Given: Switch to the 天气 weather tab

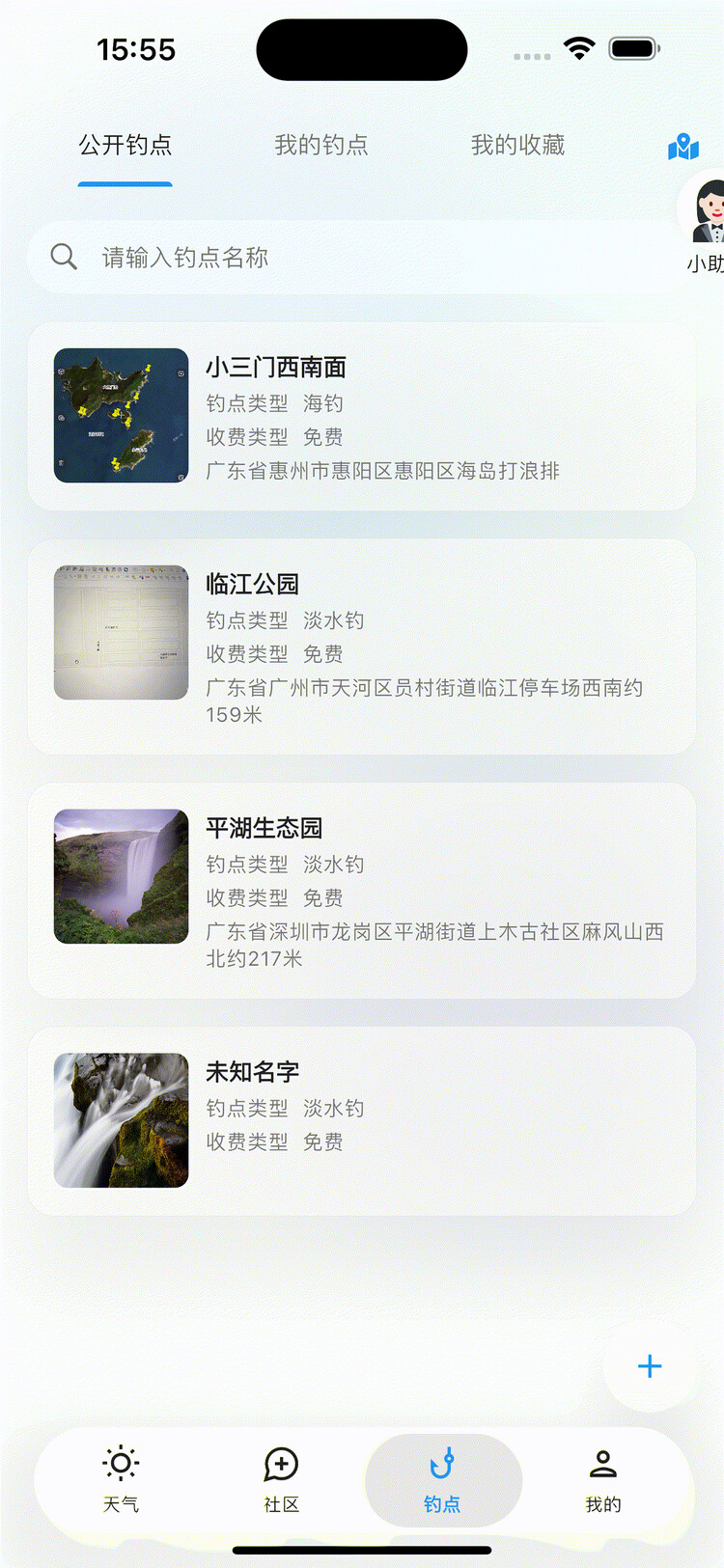Looking at the screenshot, I should [x=121, y=1479].
